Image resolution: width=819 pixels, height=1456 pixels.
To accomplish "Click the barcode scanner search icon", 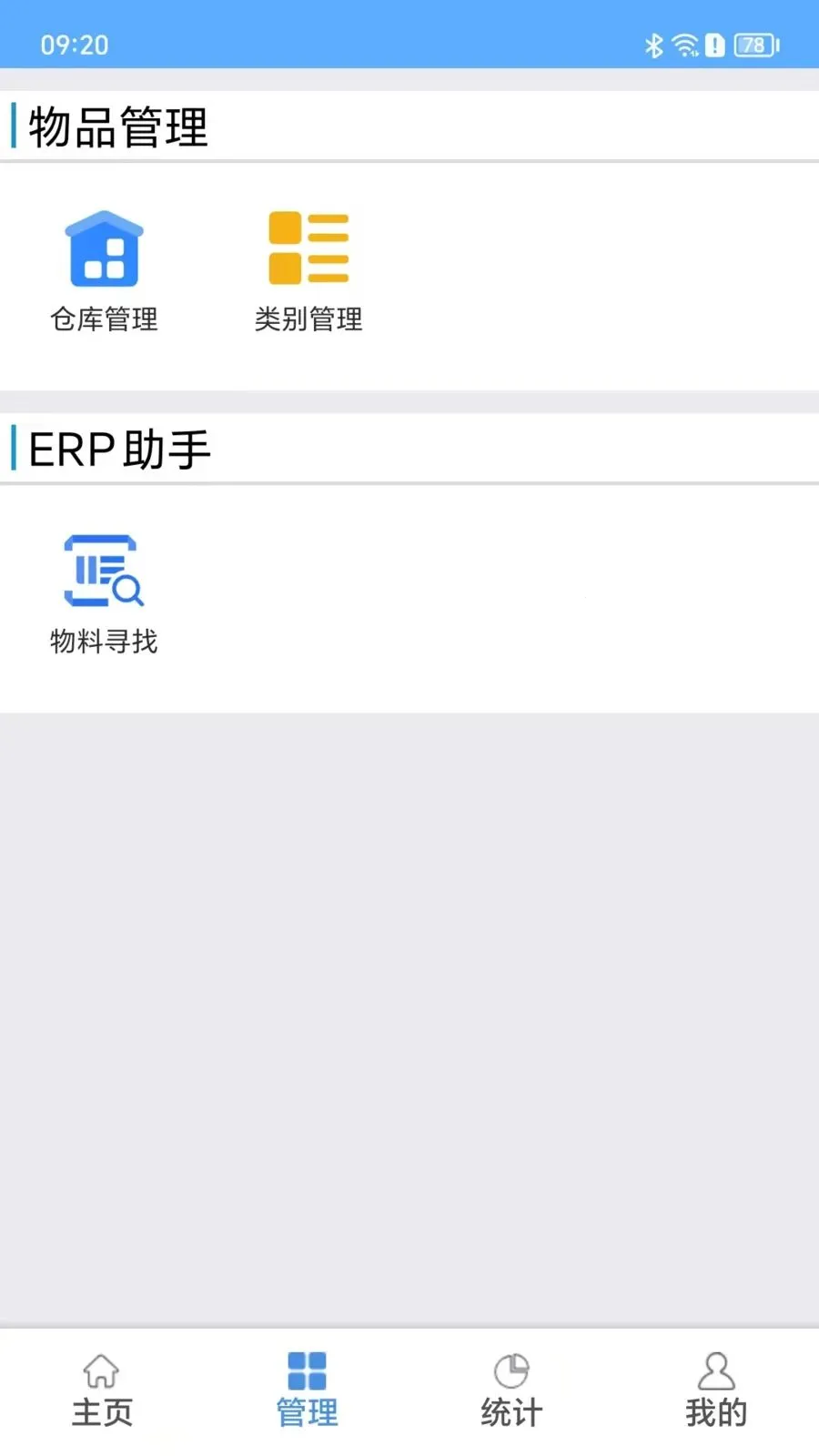I will click(103, 569).
